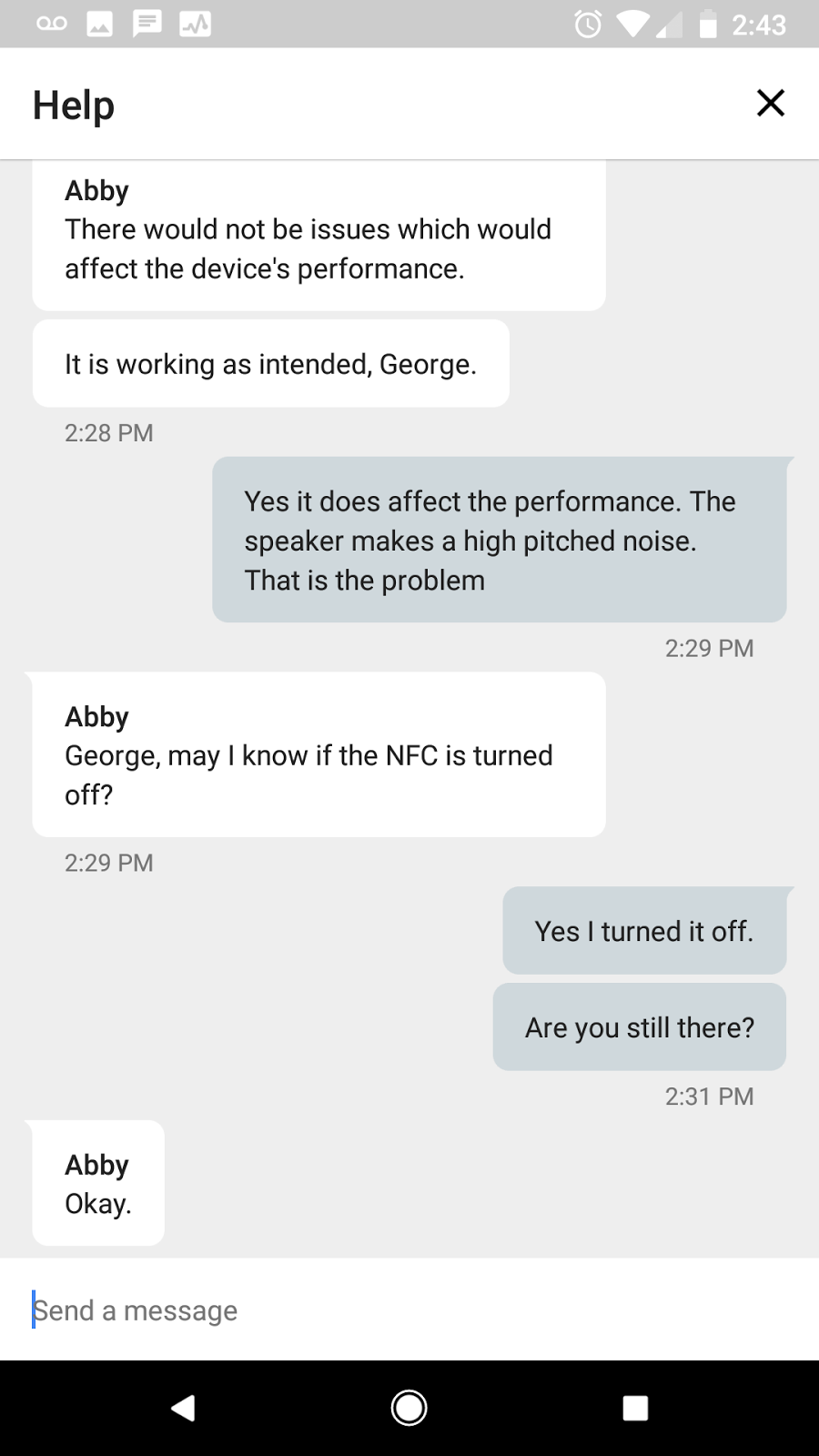Close the Help chat
This screenshot has width=819, height=1456.
pyautogui.click(x=770, y=103)
